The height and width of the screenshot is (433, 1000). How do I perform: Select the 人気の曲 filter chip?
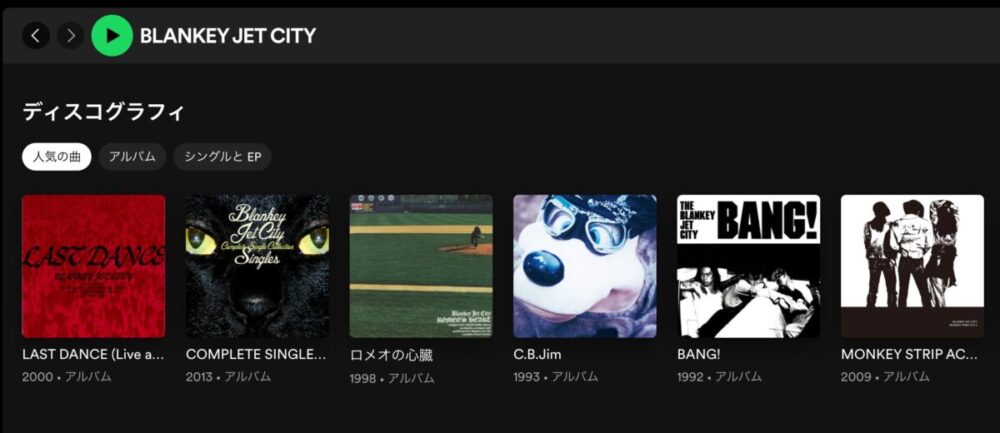point(57,157)
